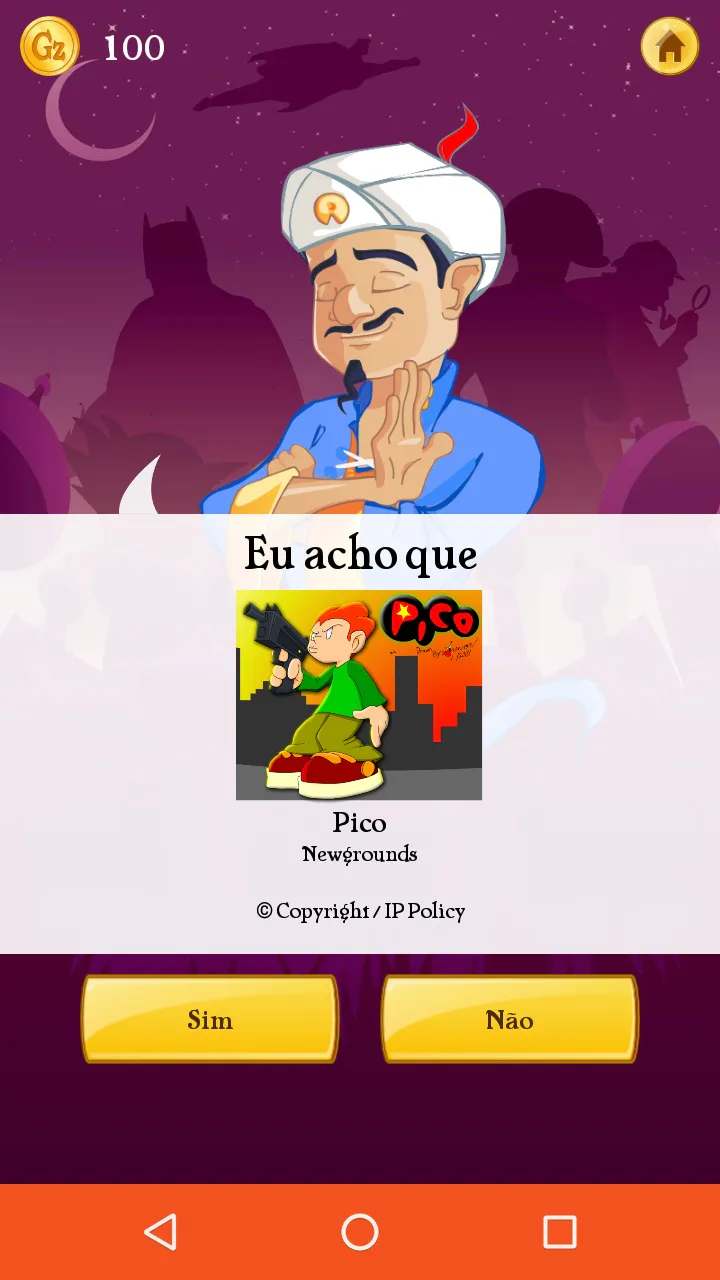
Task: Go to the home screen icon
Action: [x=670, y=46]
